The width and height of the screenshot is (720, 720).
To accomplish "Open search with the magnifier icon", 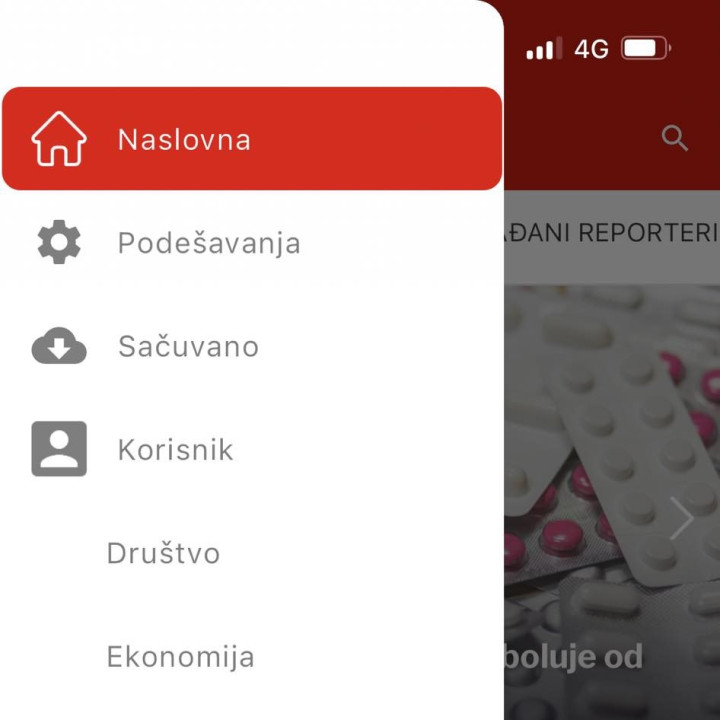I will tap(675, 139).
